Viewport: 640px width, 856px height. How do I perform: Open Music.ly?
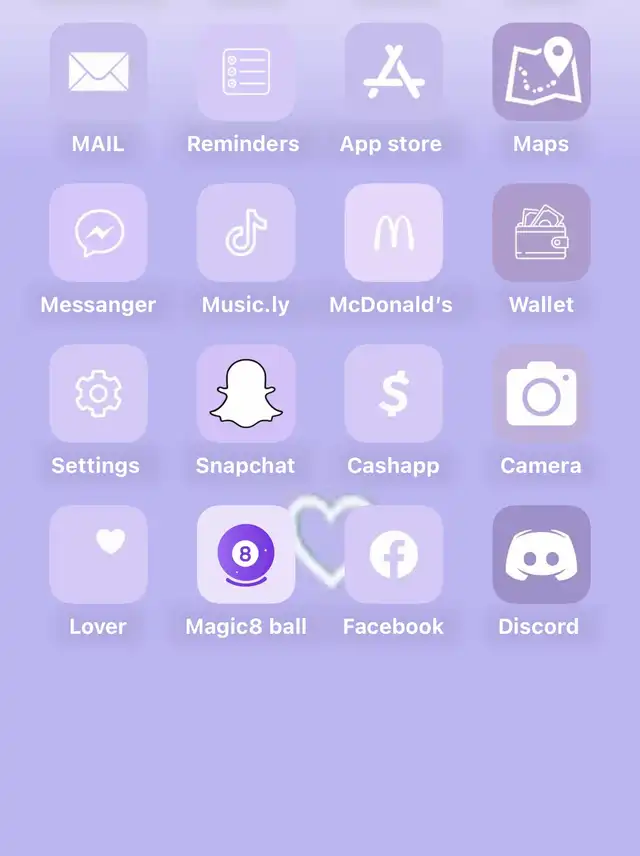(246, 233)
